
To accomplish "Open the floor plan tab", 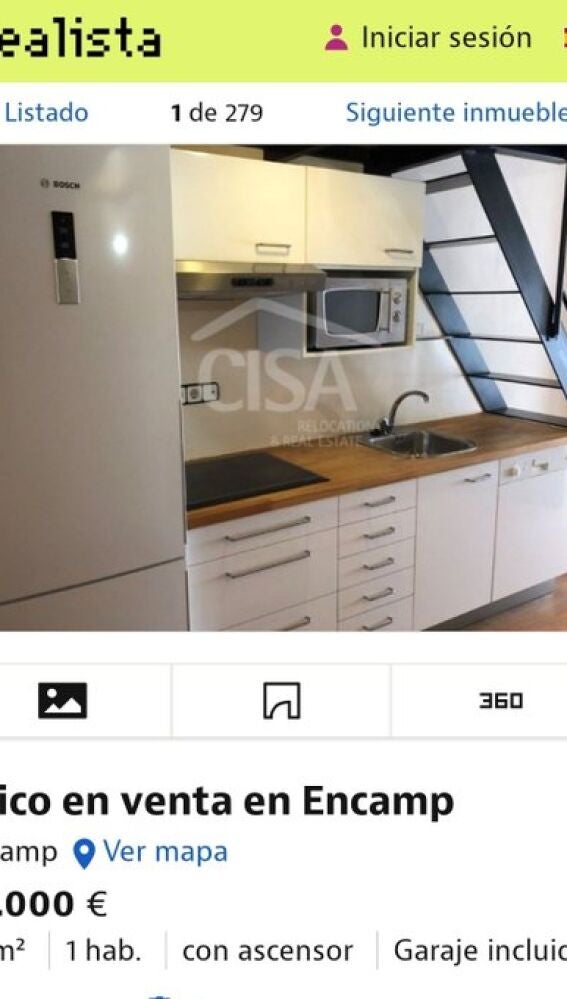I will tap(282, 700).
